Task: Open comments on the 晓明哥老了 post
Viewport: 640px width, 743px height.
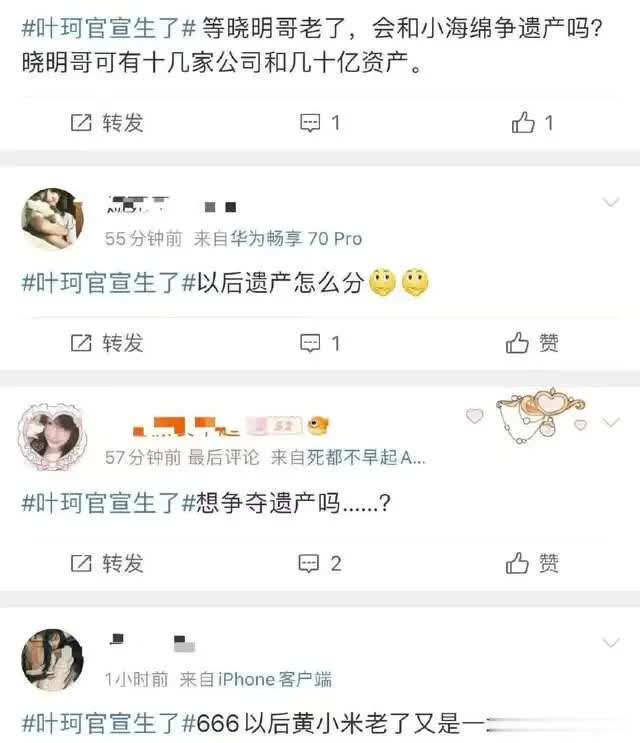Action: [321, 123]
